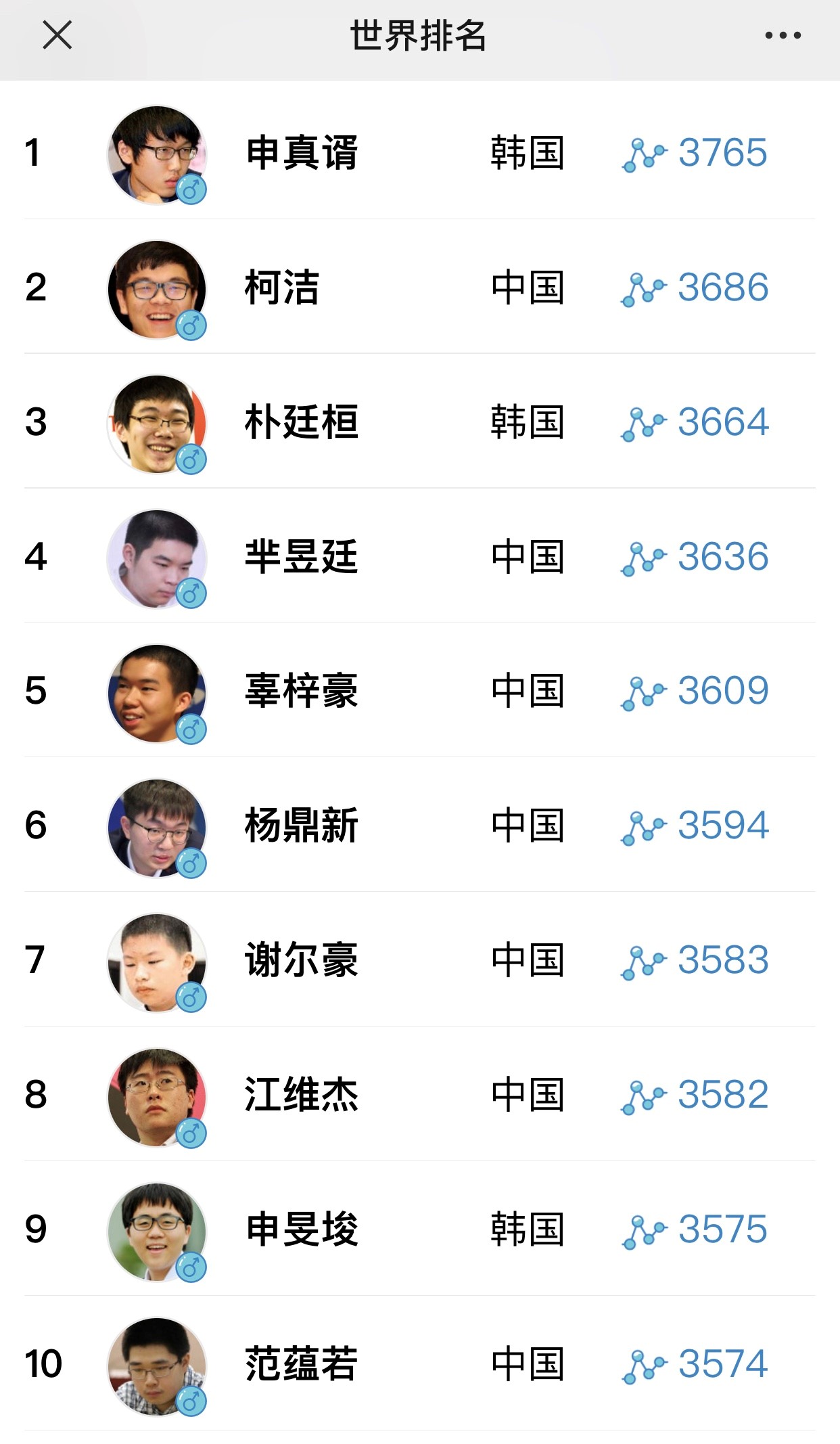Open 申真谞's ranking entry
Viewport: 840px width, 1444px height.
coord(301,153)
